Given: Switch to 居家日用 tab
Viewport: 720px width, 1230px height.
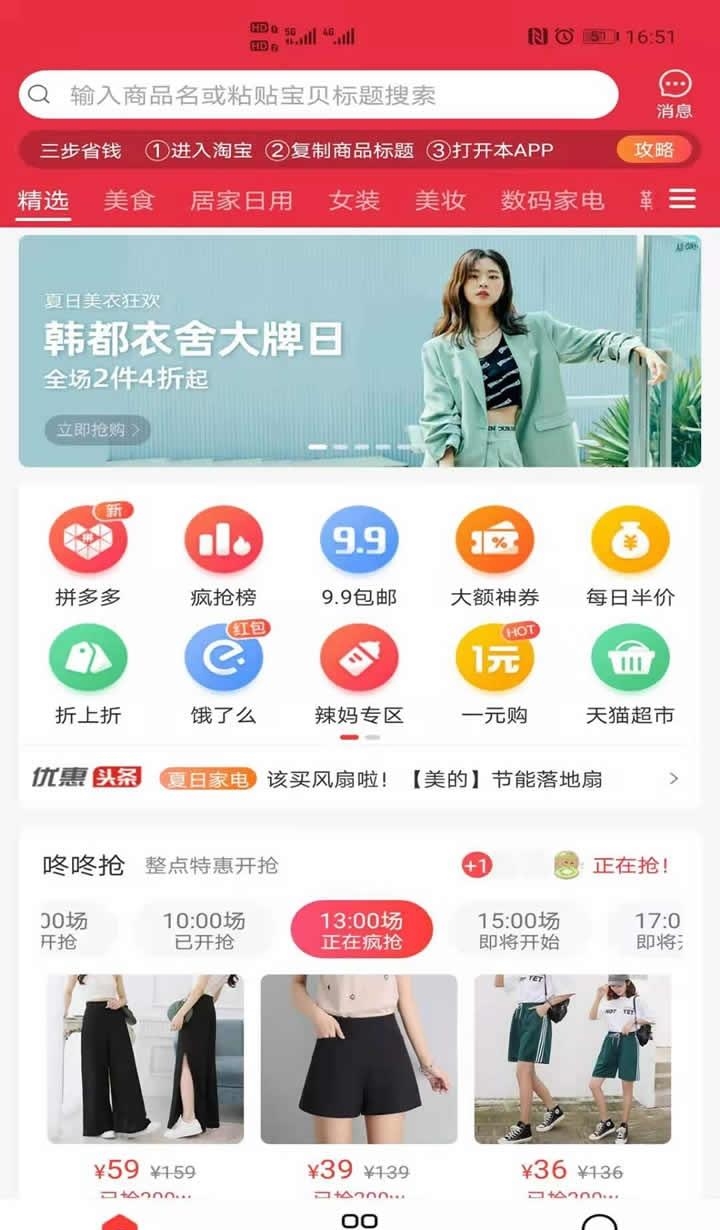Looking at the screenshot, I should (x=241, y=200).
